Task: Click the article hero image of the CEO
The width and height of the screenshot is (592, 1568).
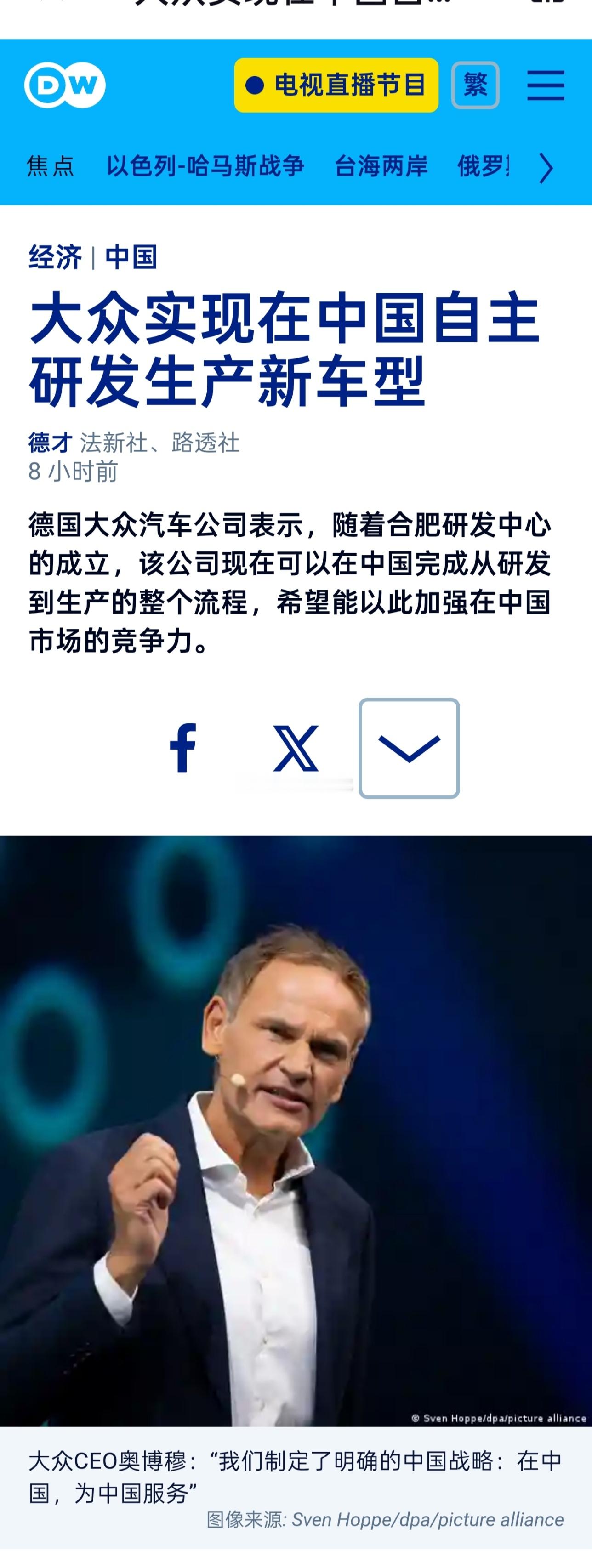Action: tap(296, 1129)
